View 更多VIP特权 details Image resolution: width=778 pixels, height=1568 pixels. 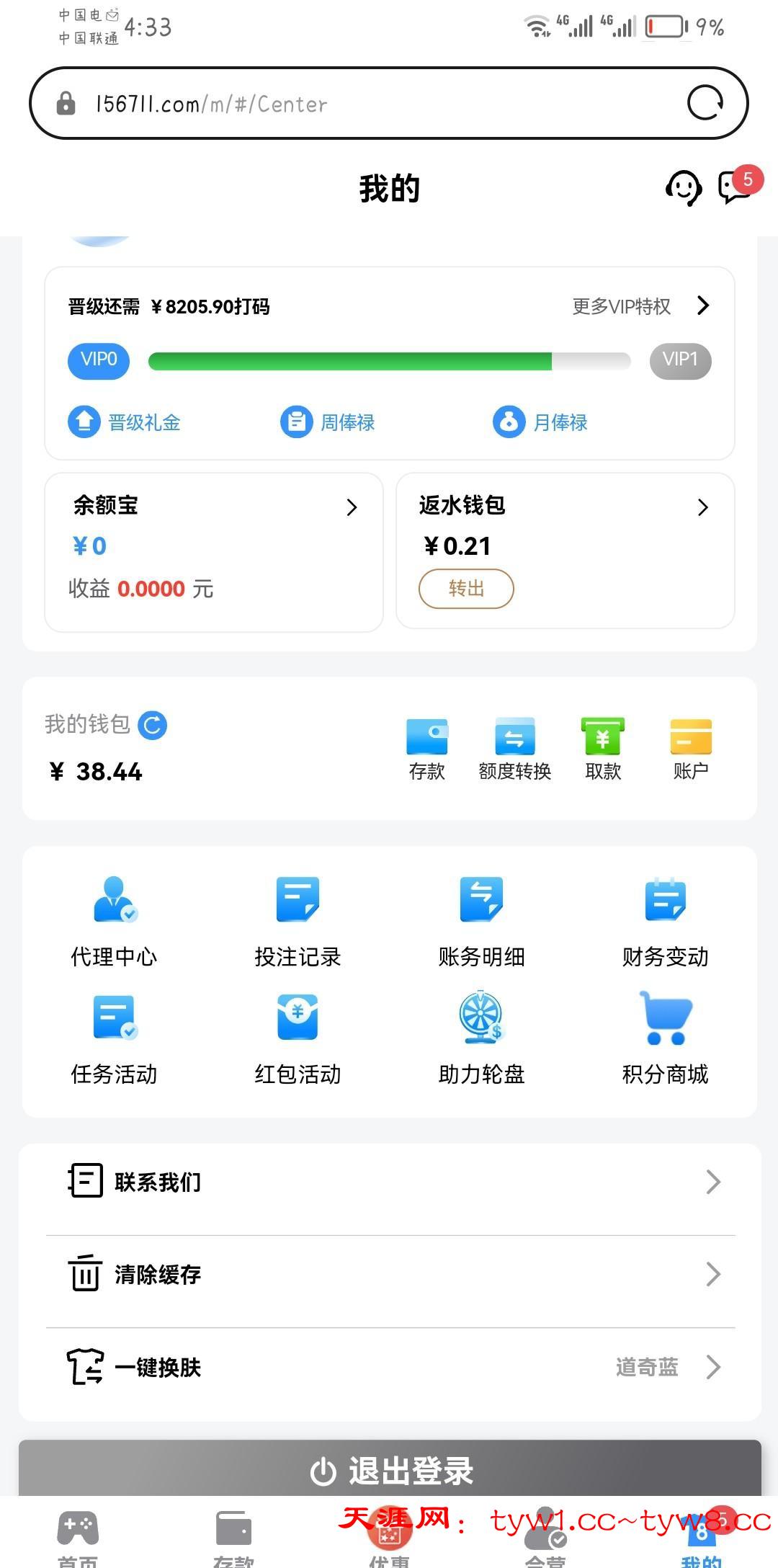640,306
